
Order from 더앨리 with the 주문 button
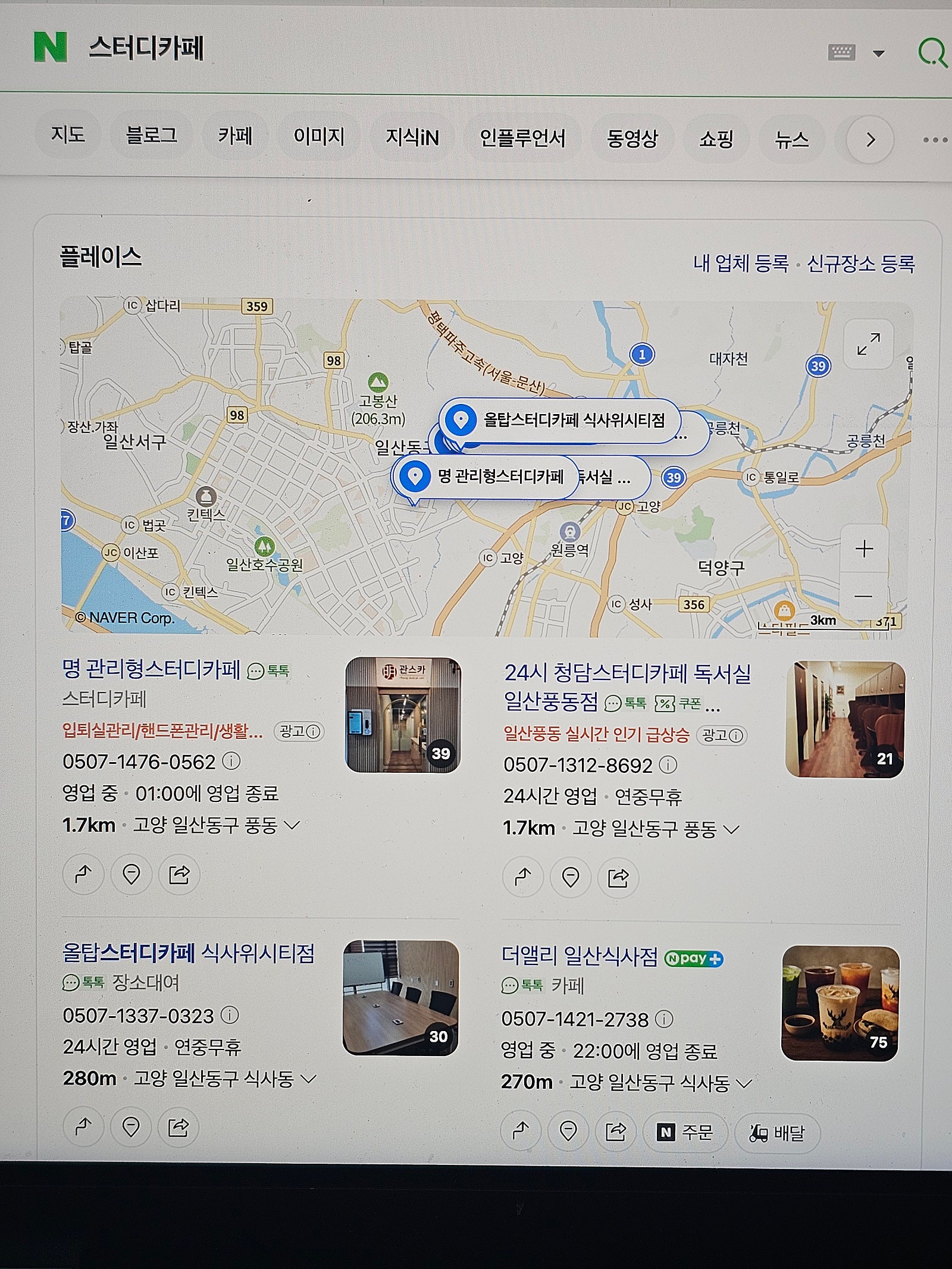(x=685, y=1132)
